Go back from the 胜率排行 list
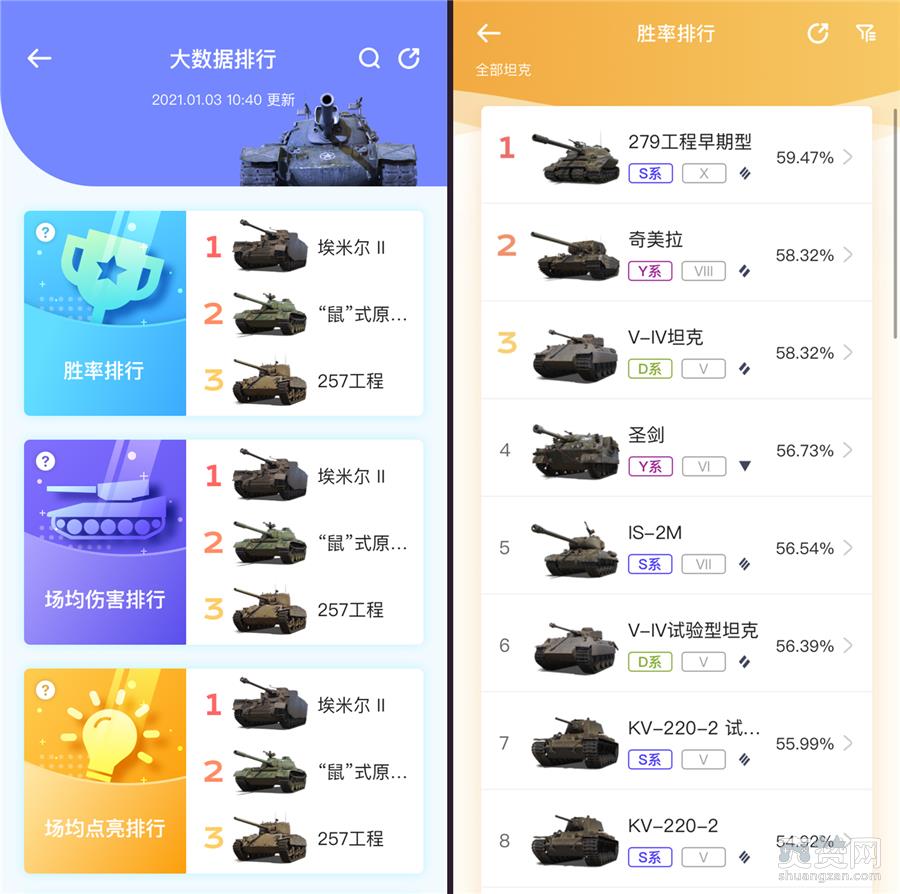Screen dimensions: 900x894 (x=488, y=33)
